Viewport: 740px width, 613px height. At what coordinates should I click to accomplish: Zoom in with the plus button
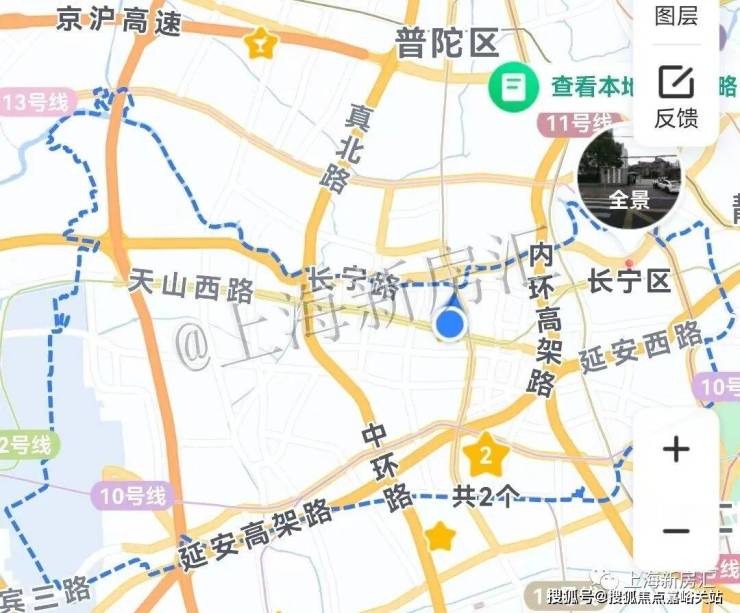click(x=677, y=449)
